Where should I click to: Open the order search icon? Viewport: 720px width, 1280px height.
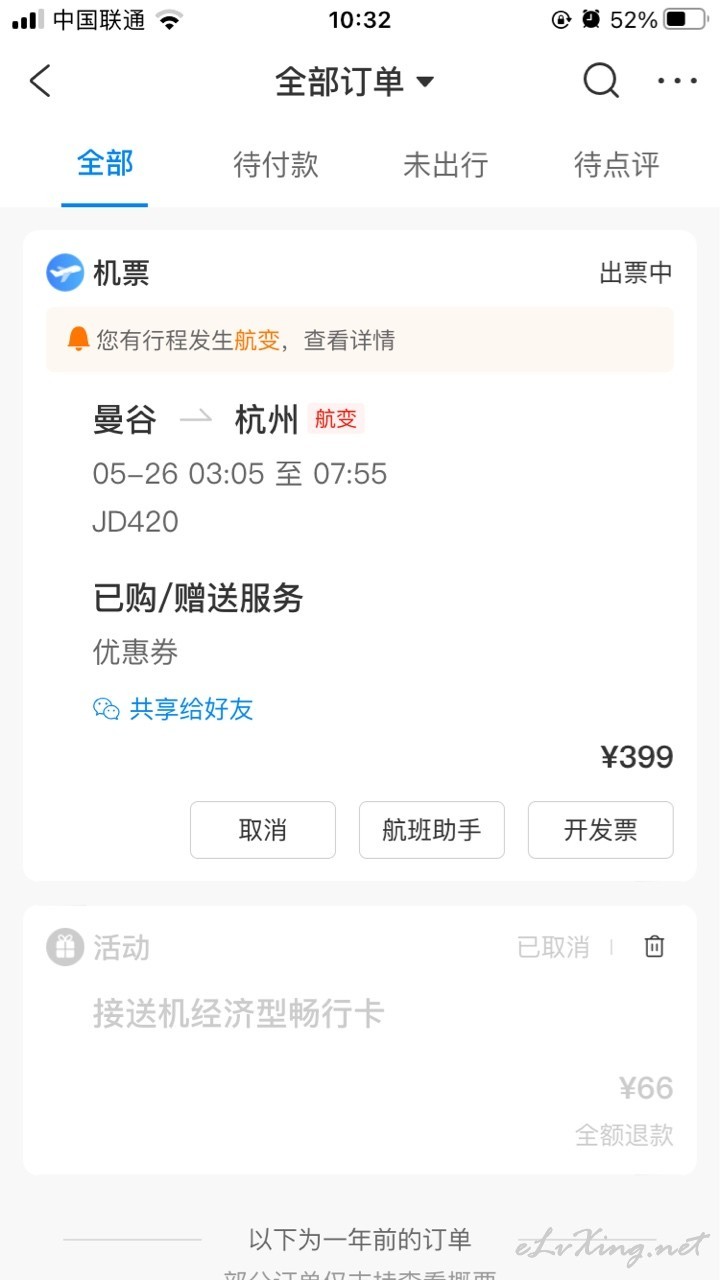[601, 81]
